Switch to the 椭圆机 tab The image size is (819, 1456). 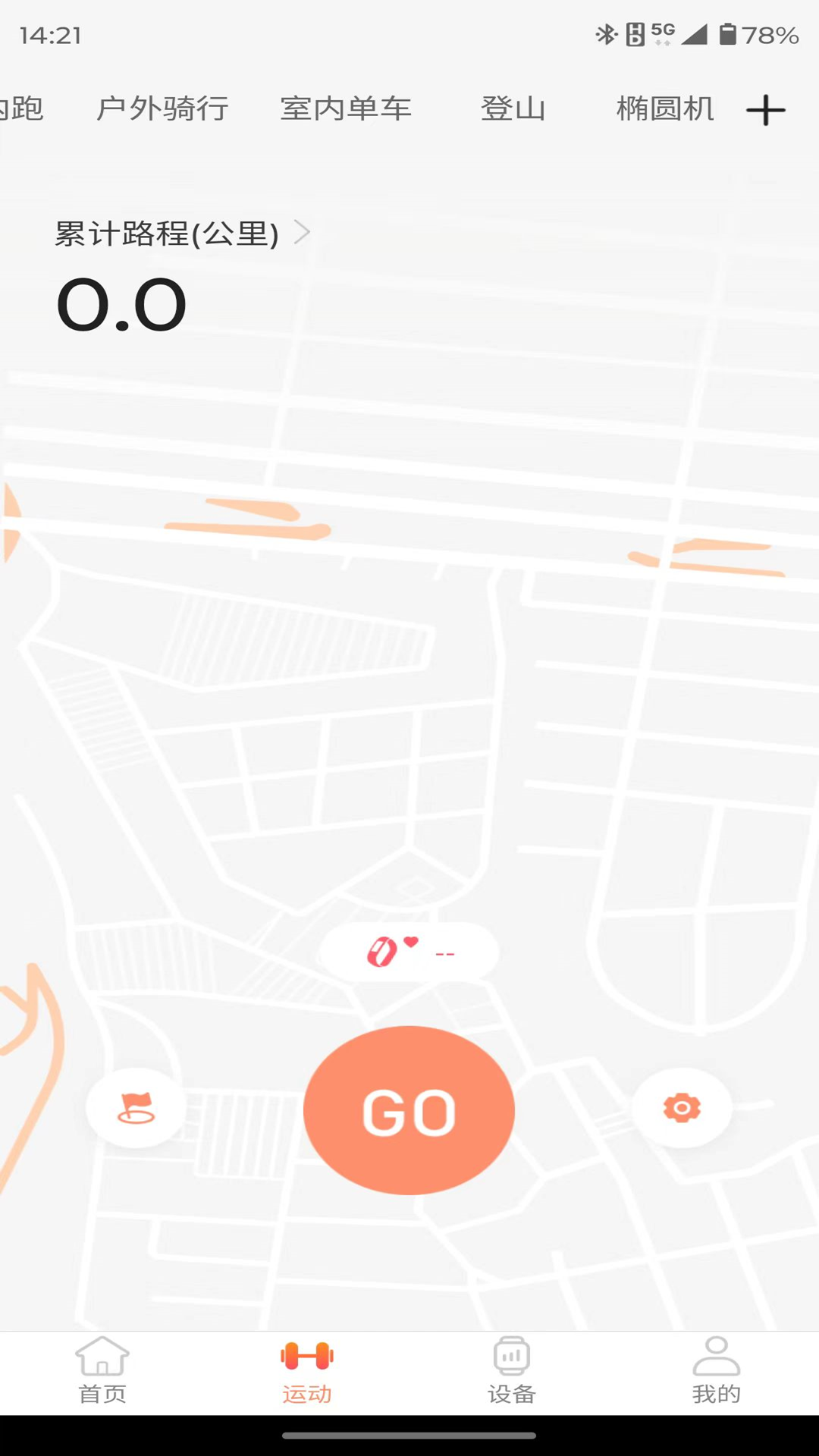[x=665, y=109]
